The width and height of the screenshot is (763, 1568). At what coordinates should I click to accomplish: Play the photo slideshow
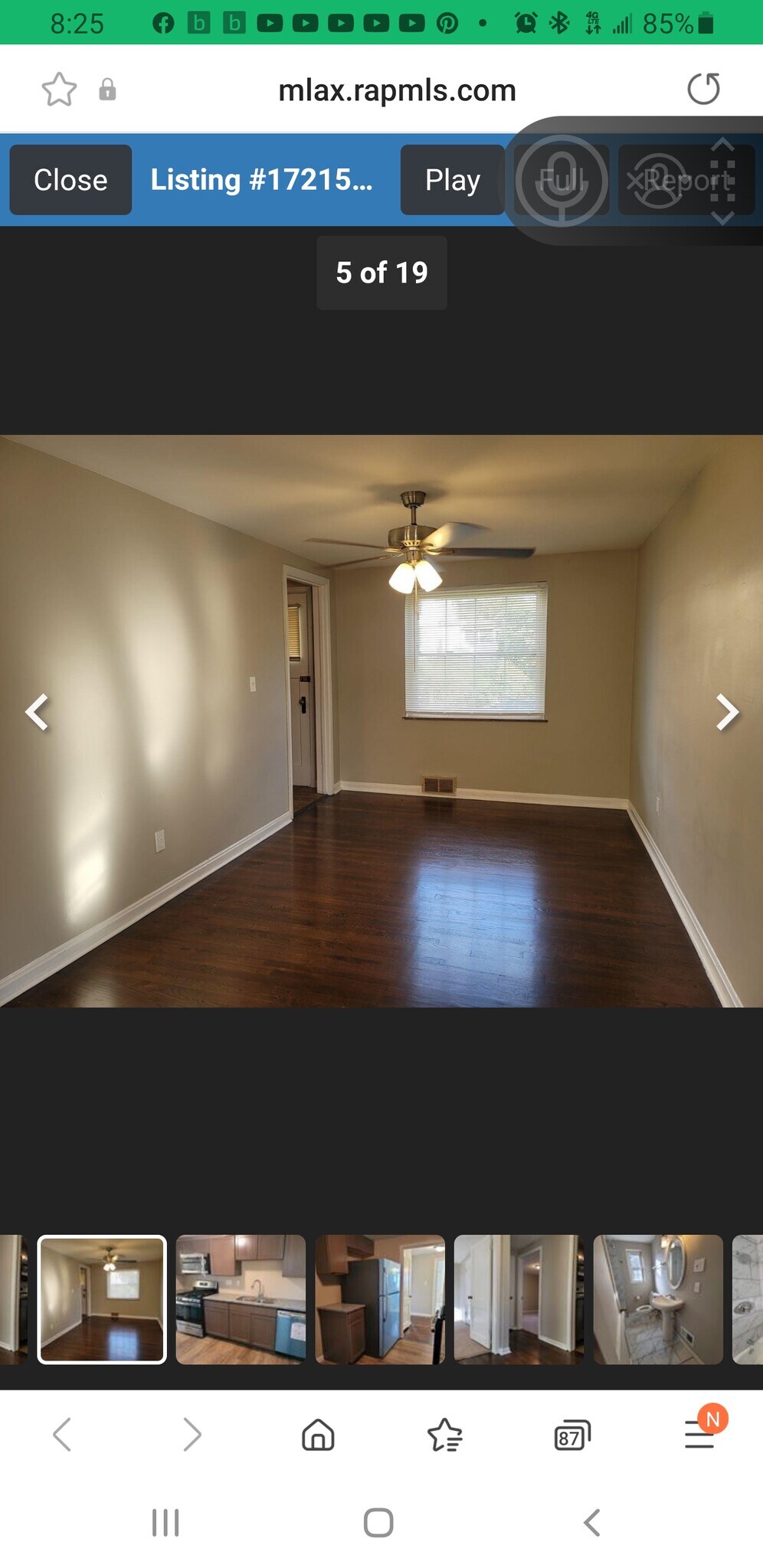[x=452, y=180]
